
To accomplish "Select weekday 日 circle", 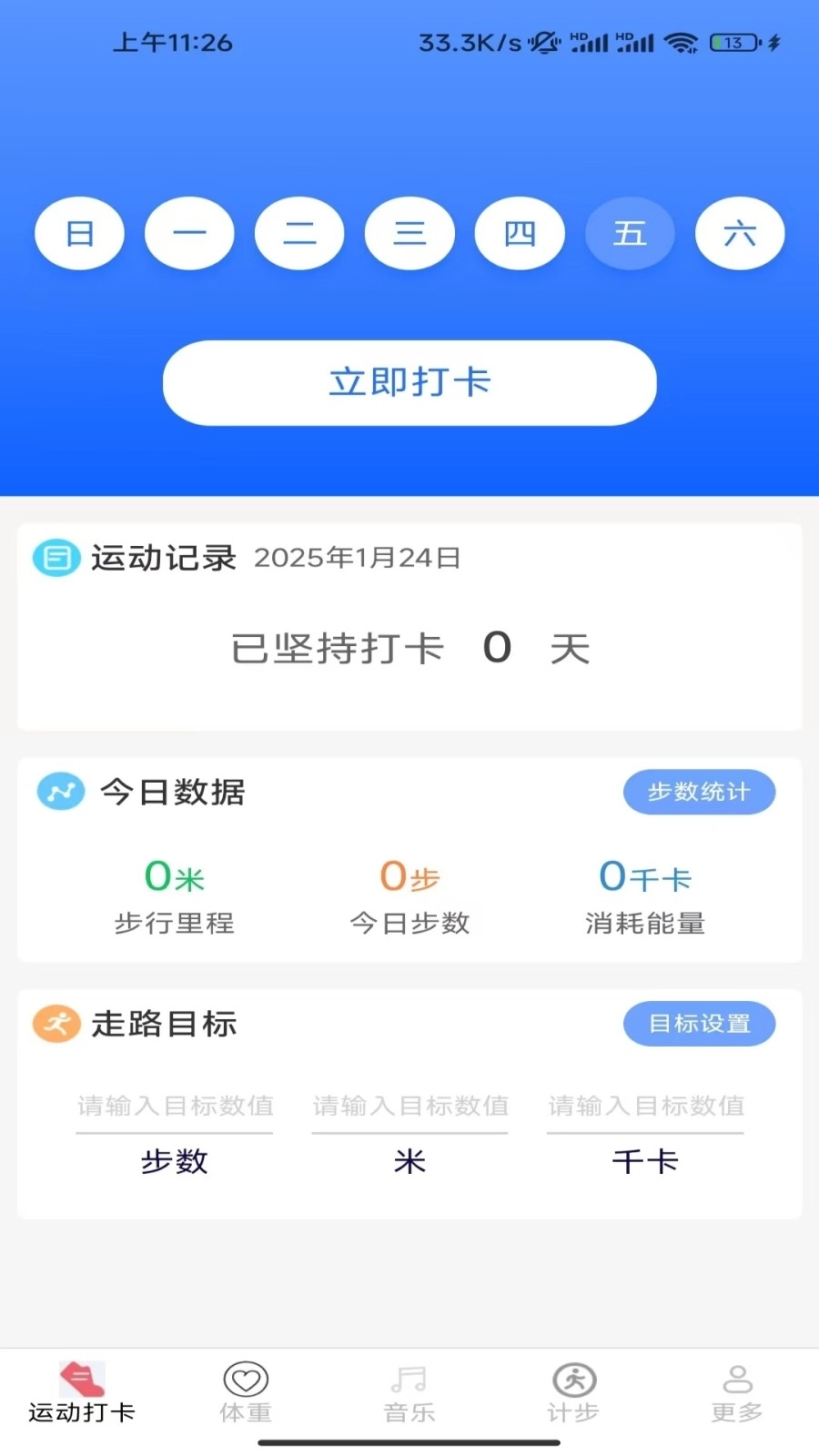I will (79, 233).
